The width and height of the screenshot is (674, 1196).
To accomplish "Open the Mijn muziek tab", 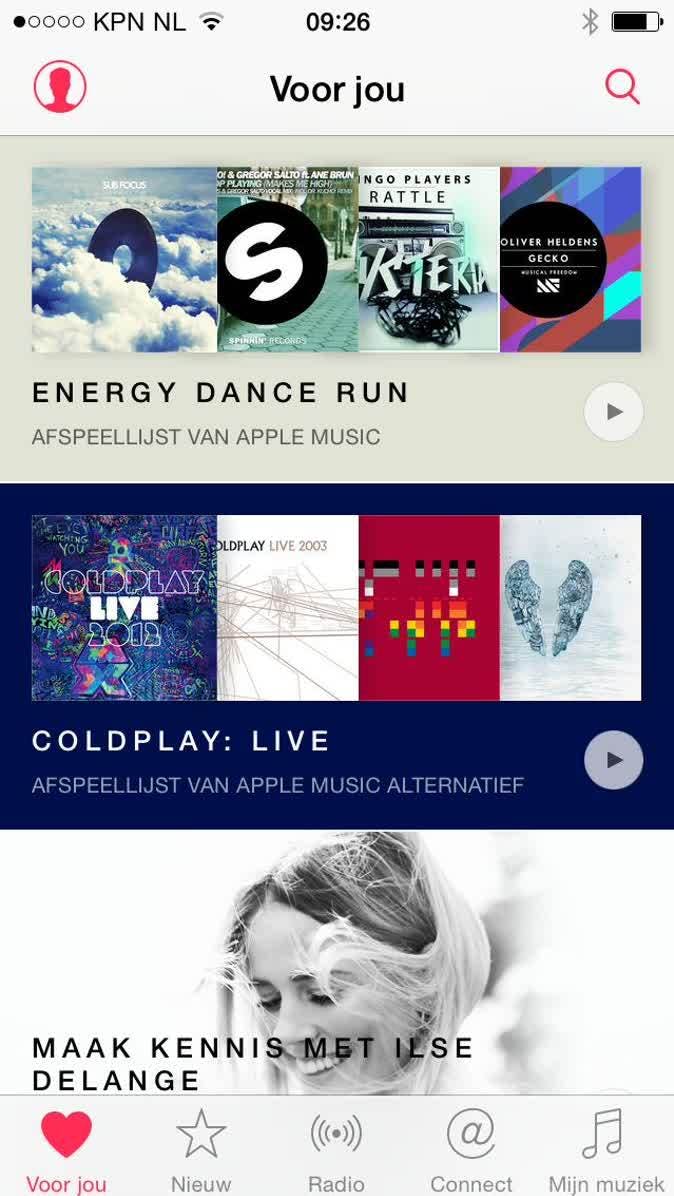I will [606, 1149].
